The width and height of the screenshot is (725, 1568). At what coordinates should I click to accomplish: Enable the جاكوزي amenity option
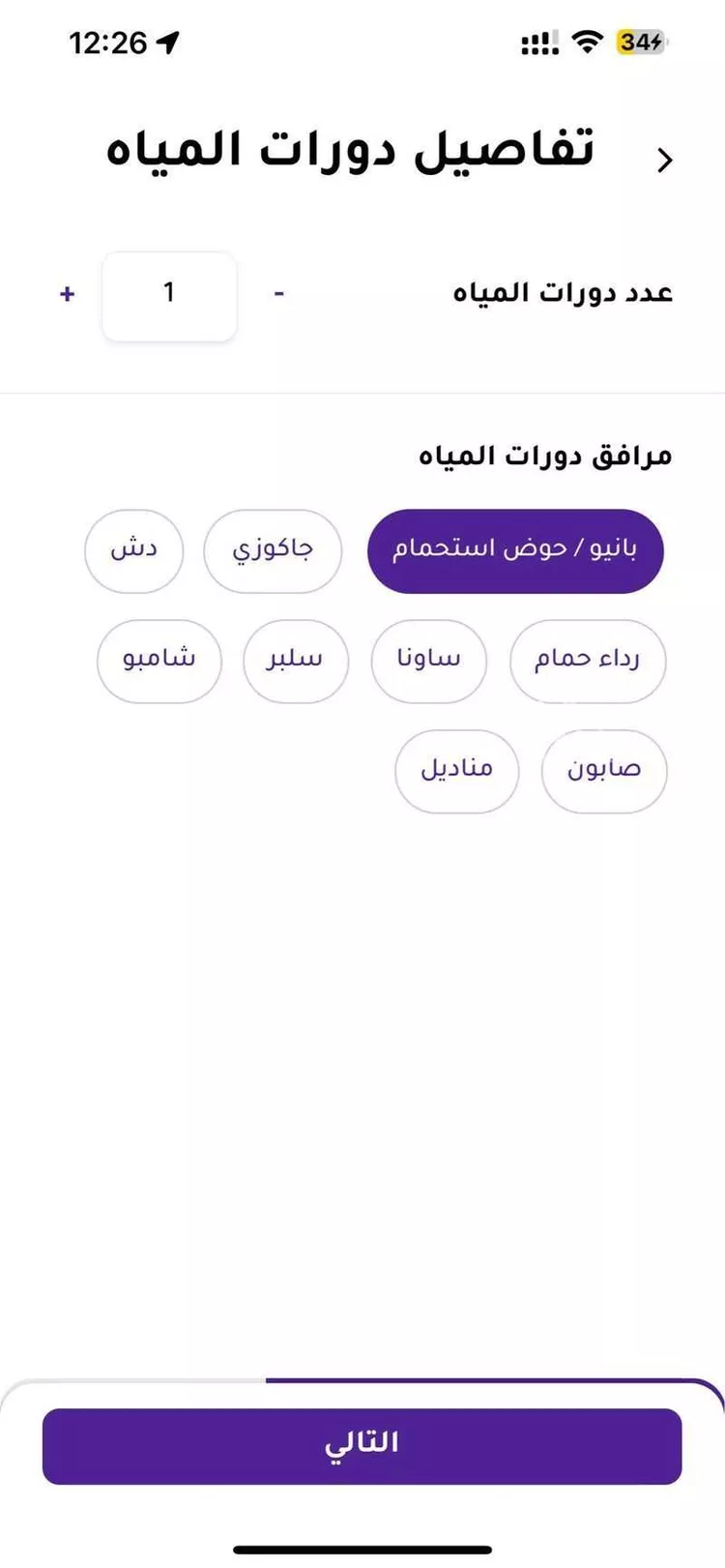(x=273, y=550)
